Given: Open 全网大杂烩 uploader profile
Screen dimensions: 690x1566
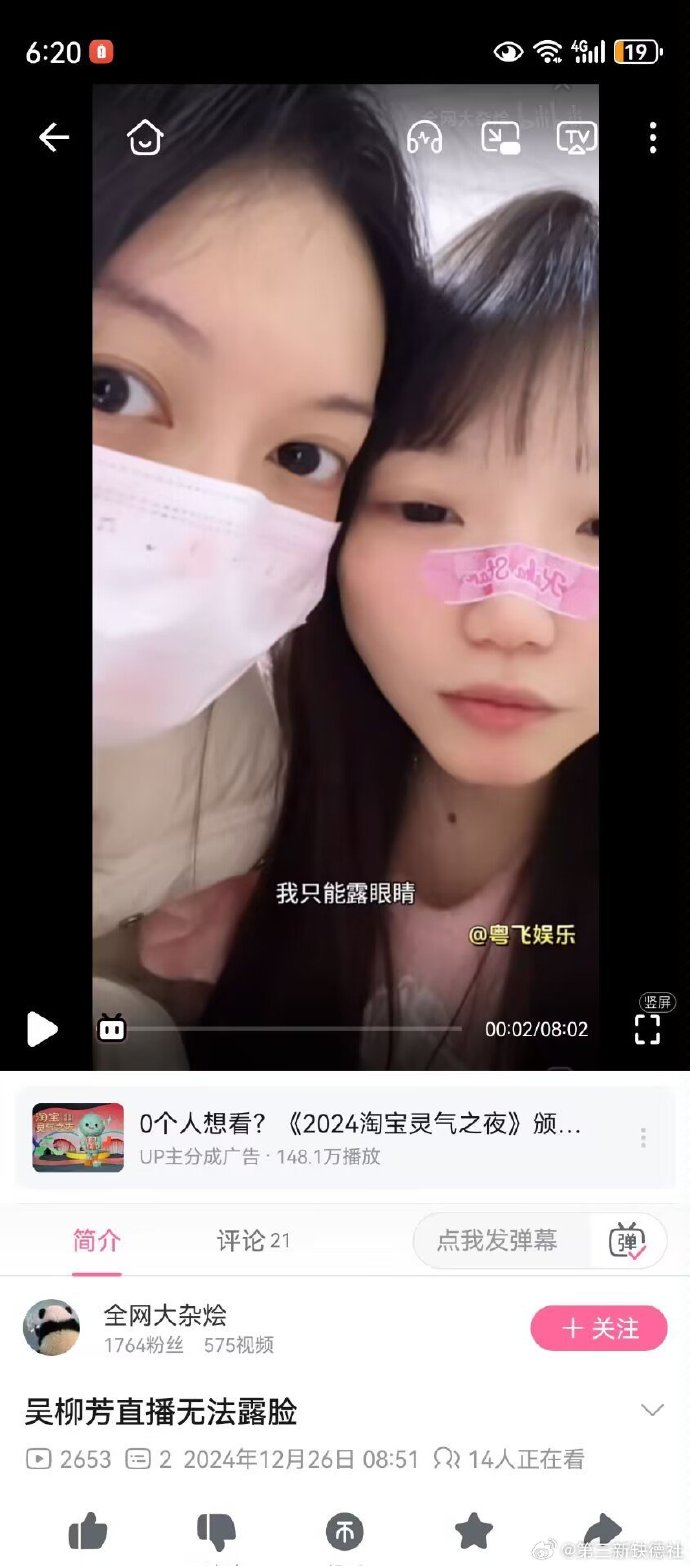Looking at the screenshot, I should 52,1328.
